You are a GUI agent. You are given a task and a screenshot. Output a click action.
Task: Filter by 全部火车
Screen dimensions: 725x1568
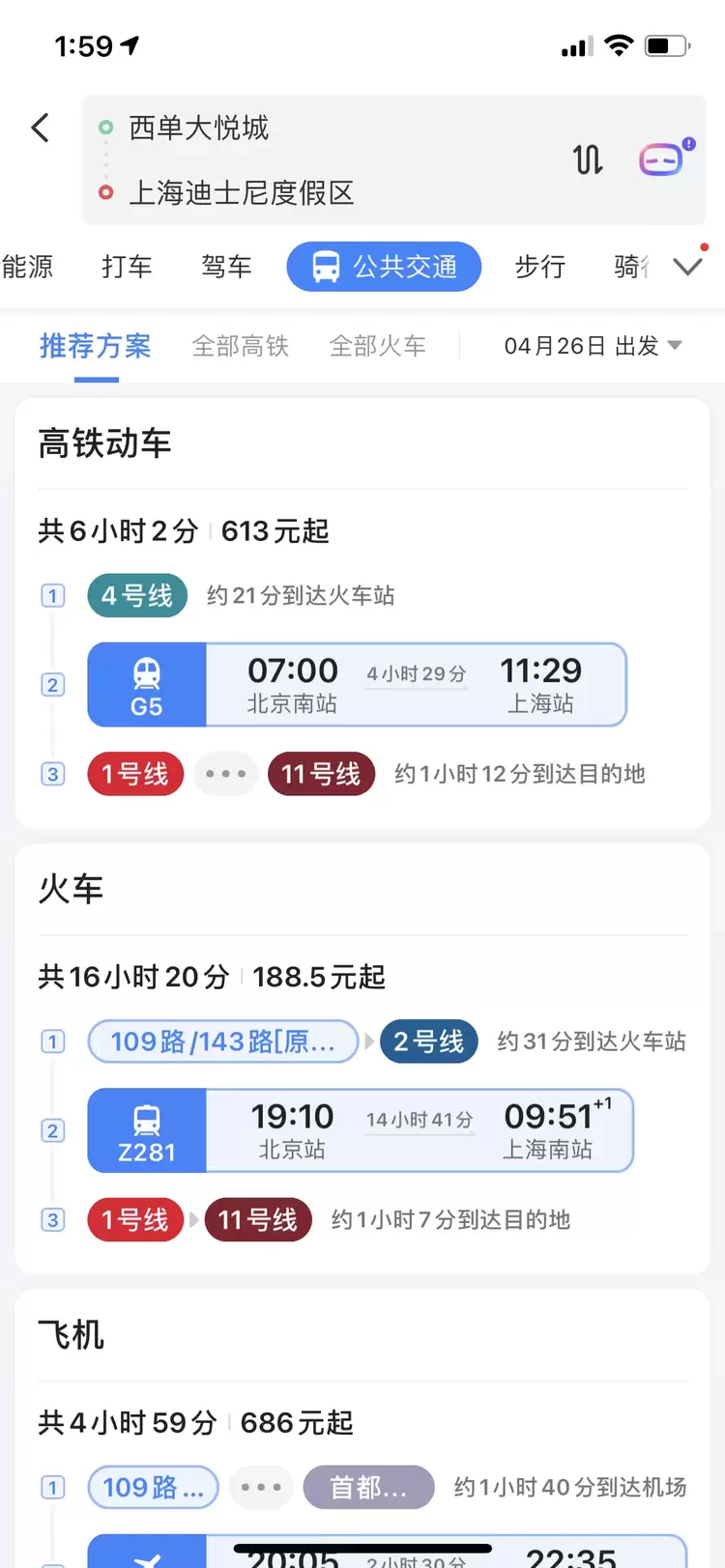coord(378,346)
